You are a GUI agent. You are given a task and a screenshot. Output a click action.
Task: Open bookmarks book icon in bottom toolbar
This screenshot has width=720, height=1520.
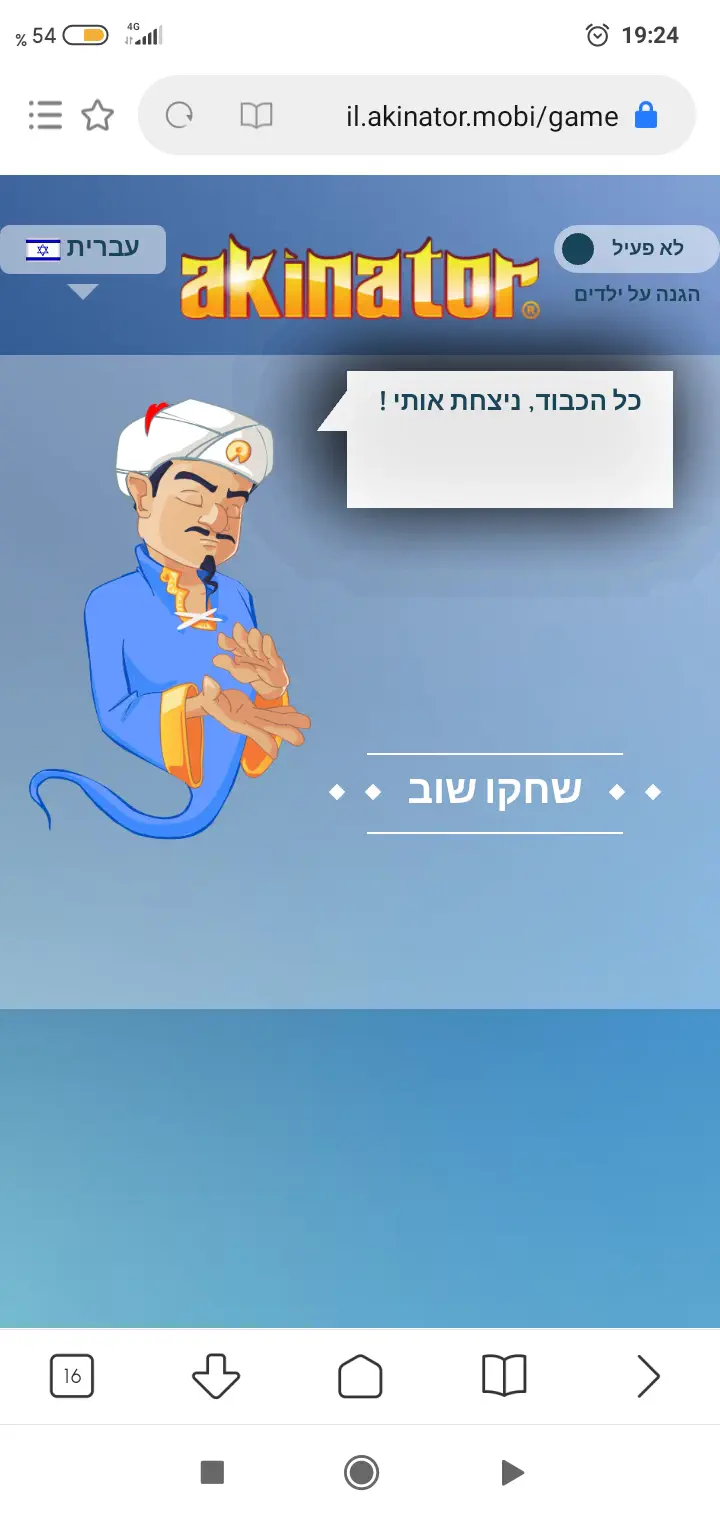click(504, 1376)
